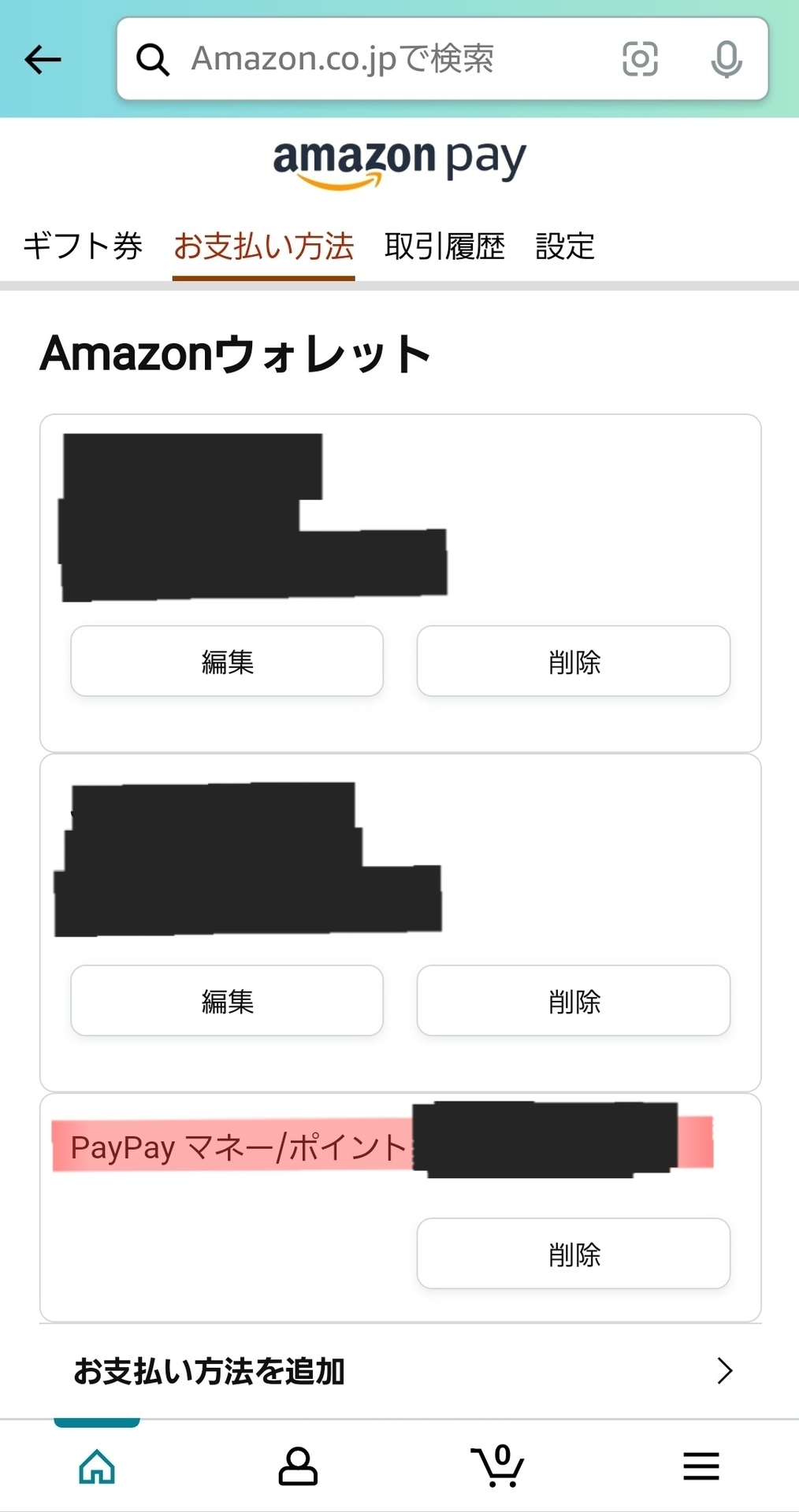The width and height of the screenshot is (799, 1512).
Task: Click the search magnifier icon
Action: click(x=154, y=60)
